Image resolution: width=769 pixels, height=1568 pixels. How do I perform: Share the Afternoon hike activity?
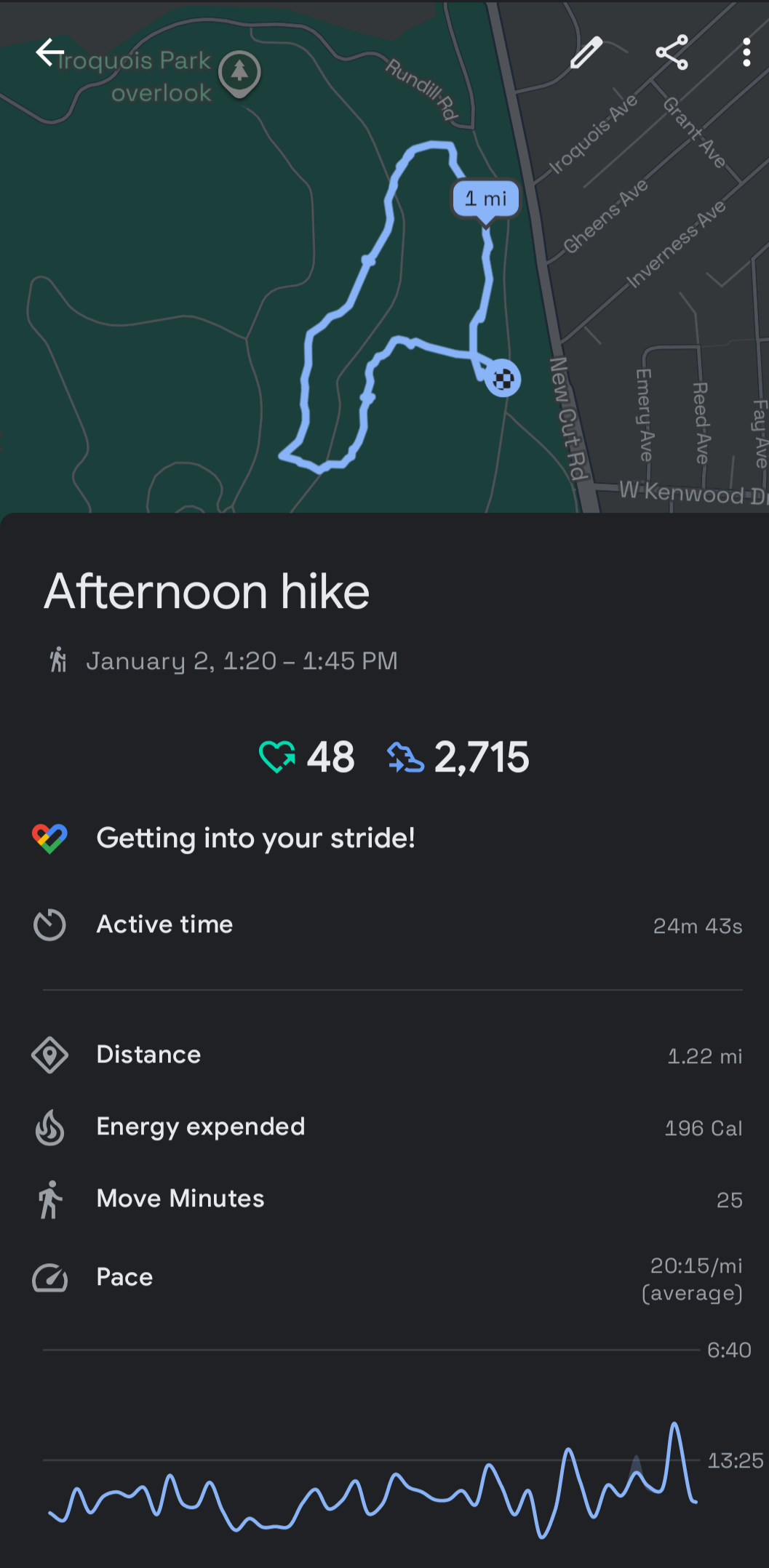(672, 52)
